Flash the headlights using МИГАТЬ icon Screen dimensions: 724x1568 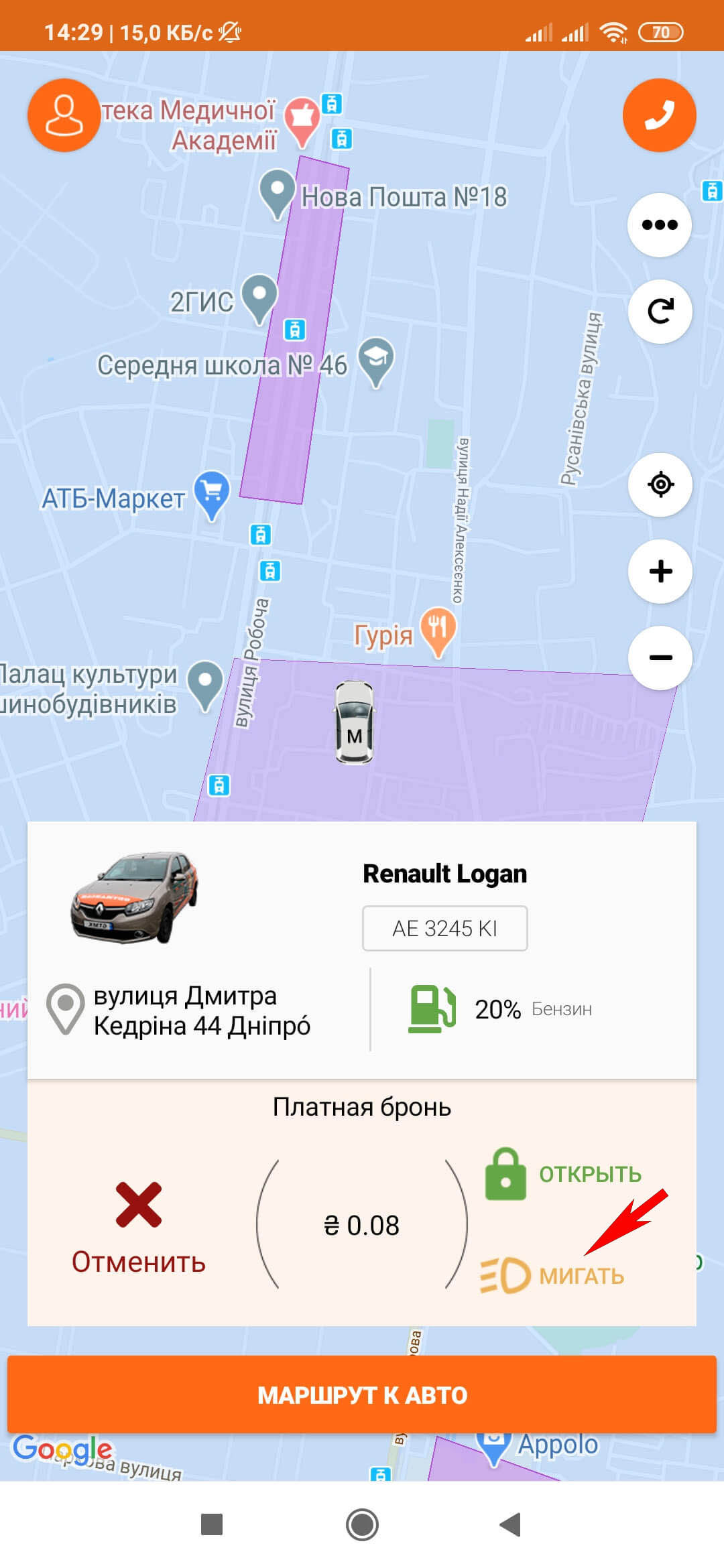pyautogui.click(x=506, y=1273)
